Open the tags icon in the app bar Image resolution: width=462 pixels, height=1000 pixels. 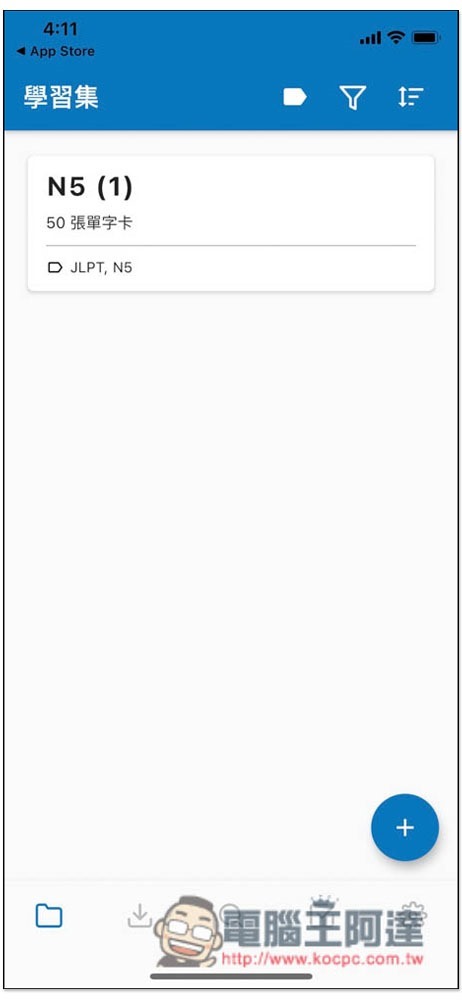click(x=295, y=98)
